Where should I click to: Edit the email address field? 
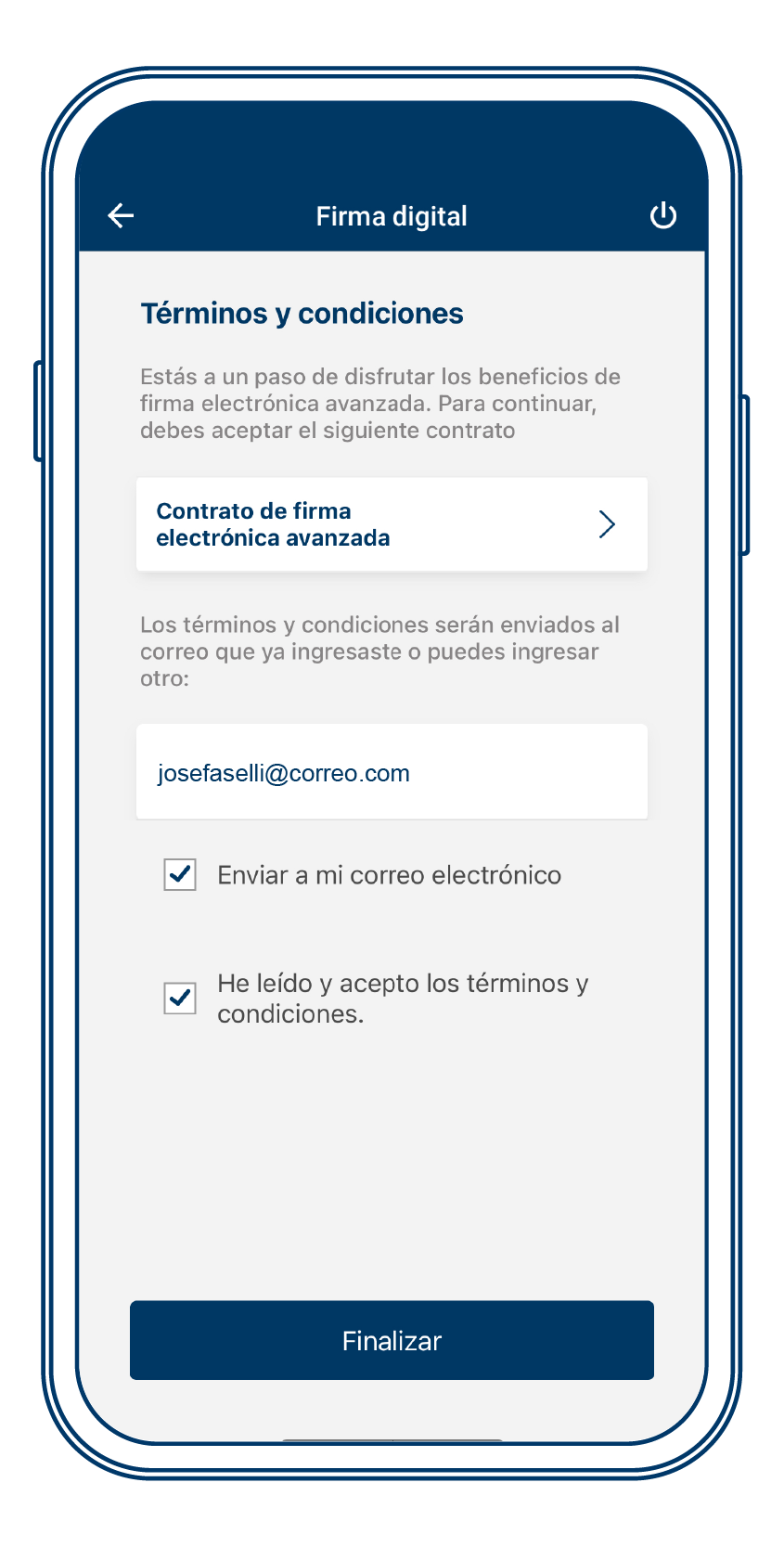(x=391, y=772)
